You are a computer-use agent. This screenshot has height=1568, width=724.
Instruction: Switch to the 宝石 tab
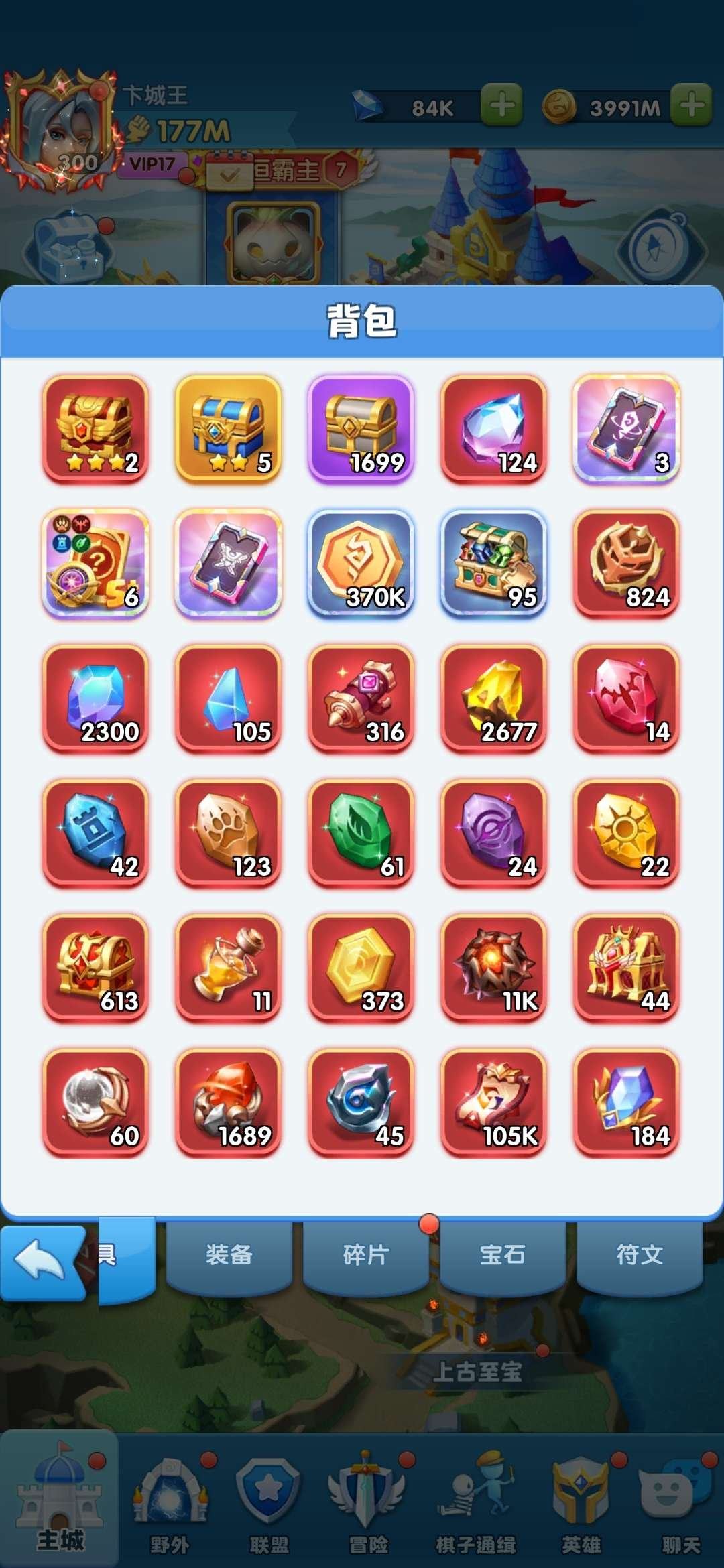[x=502, y=1255]
